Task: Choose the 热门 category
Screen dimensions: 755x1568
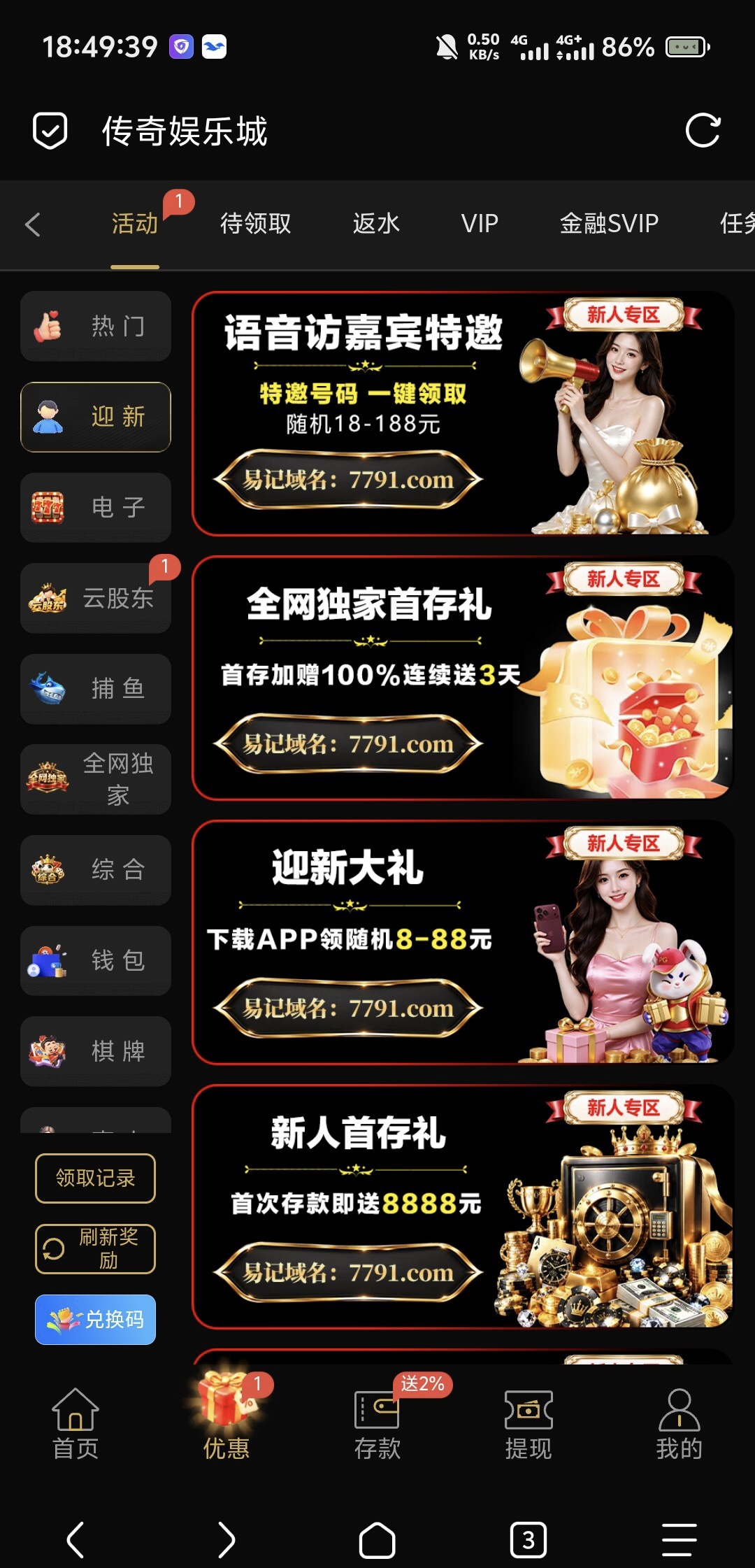Action: click(x=96, y=326)
